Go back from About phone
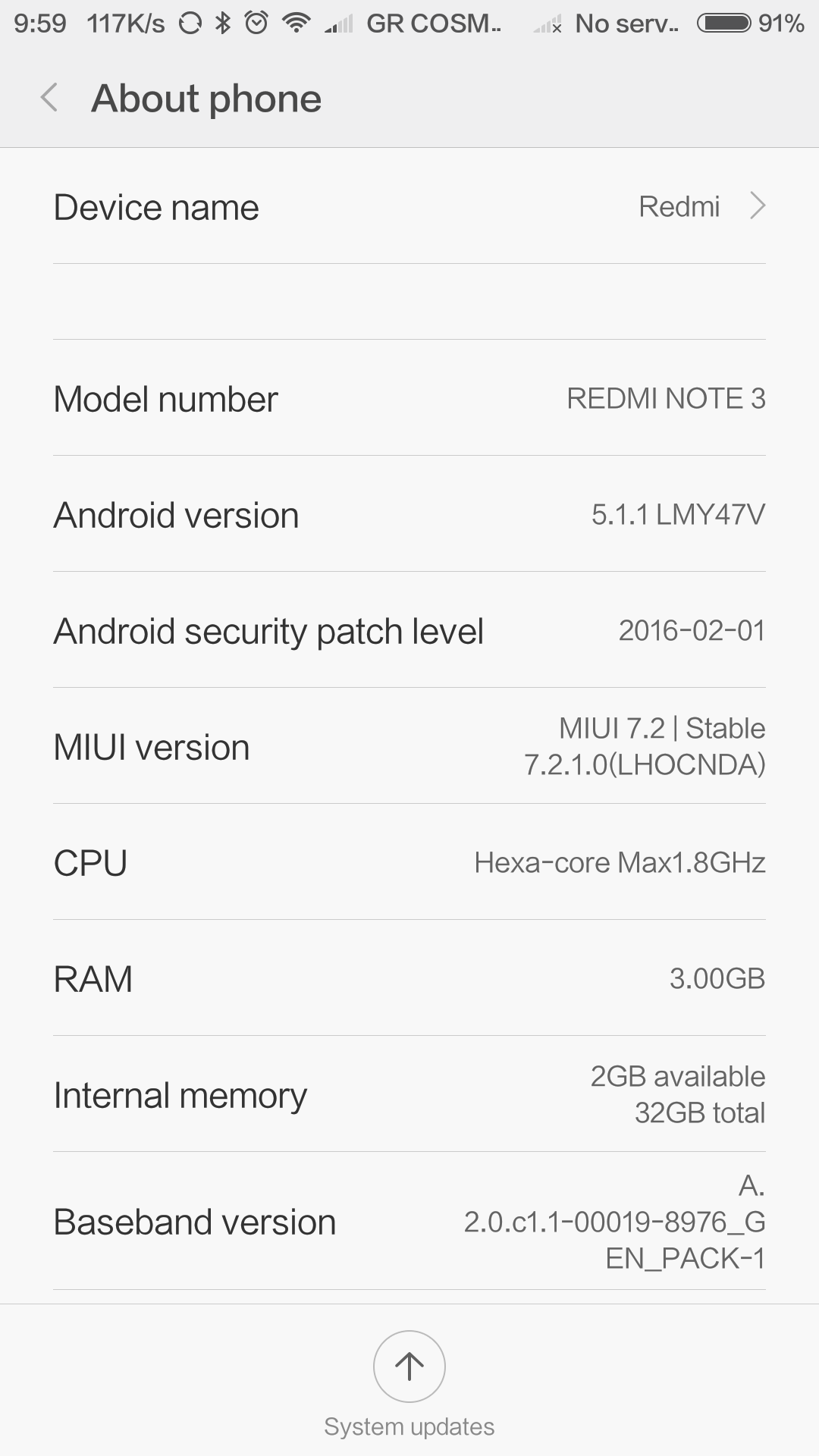 (49, 98)
